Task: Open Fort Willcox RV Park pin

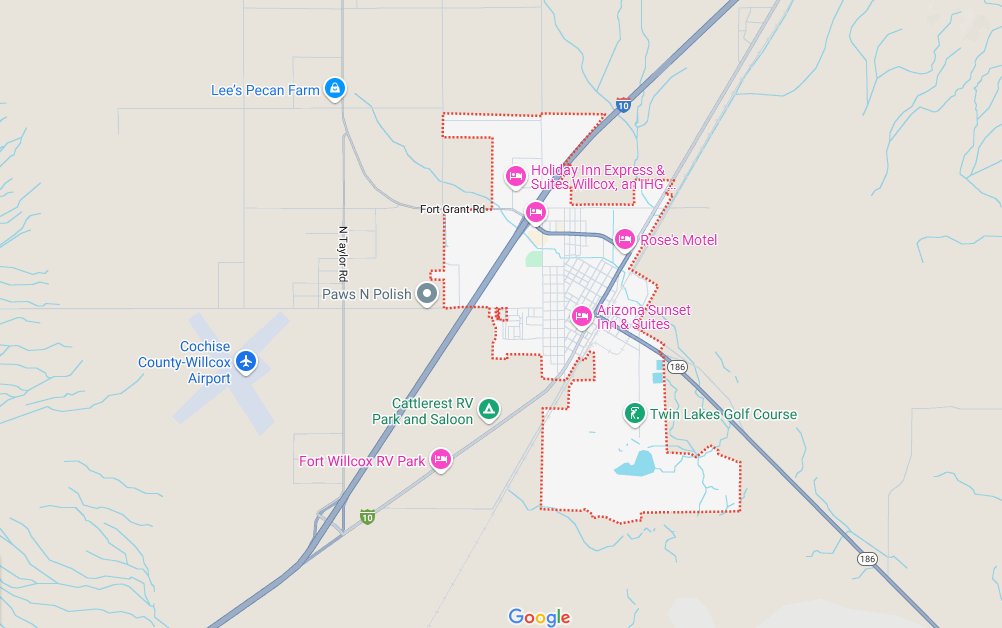Action: pyautogui.click(x=440, y=460)
